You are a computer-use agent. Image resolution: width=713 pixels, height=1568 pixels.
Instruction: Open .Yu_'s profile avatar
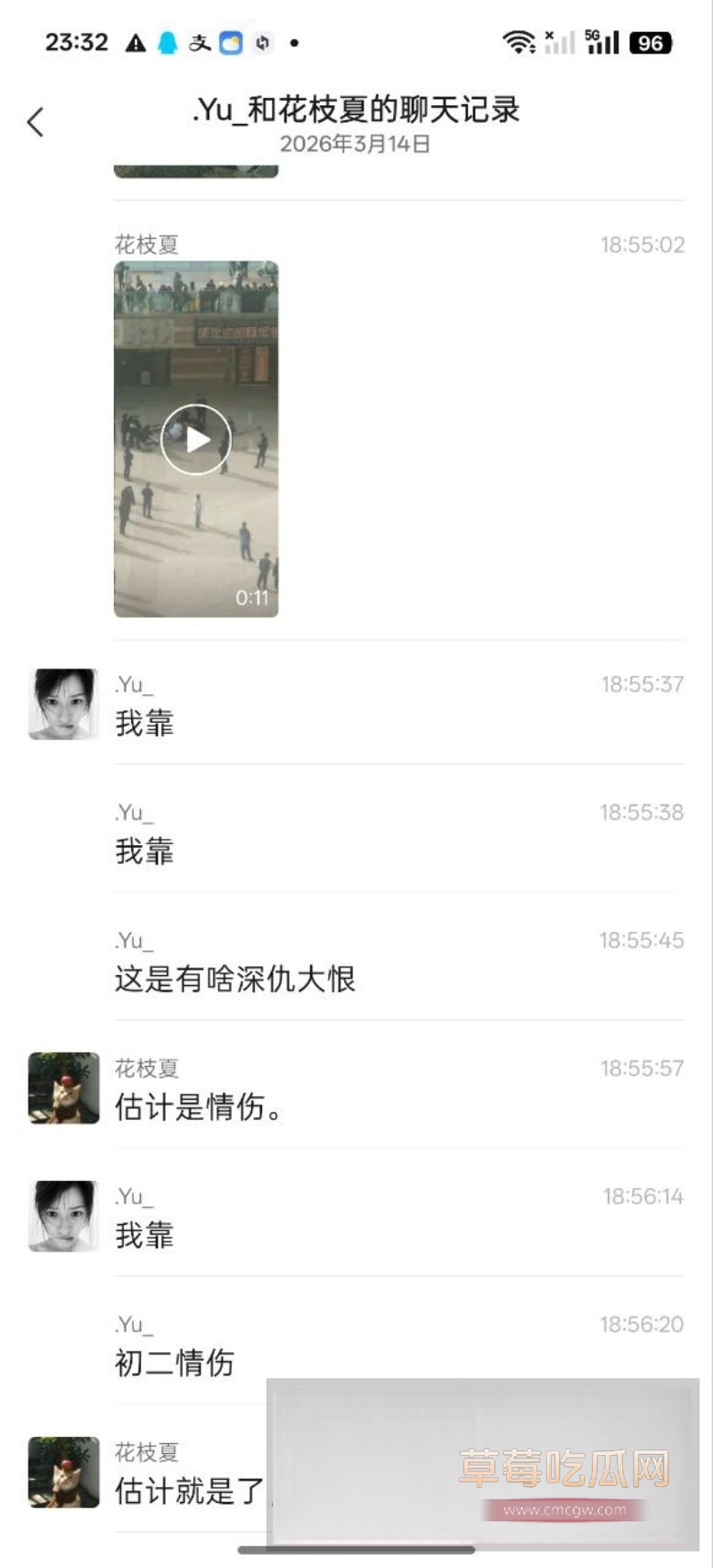tap(61, 703)
